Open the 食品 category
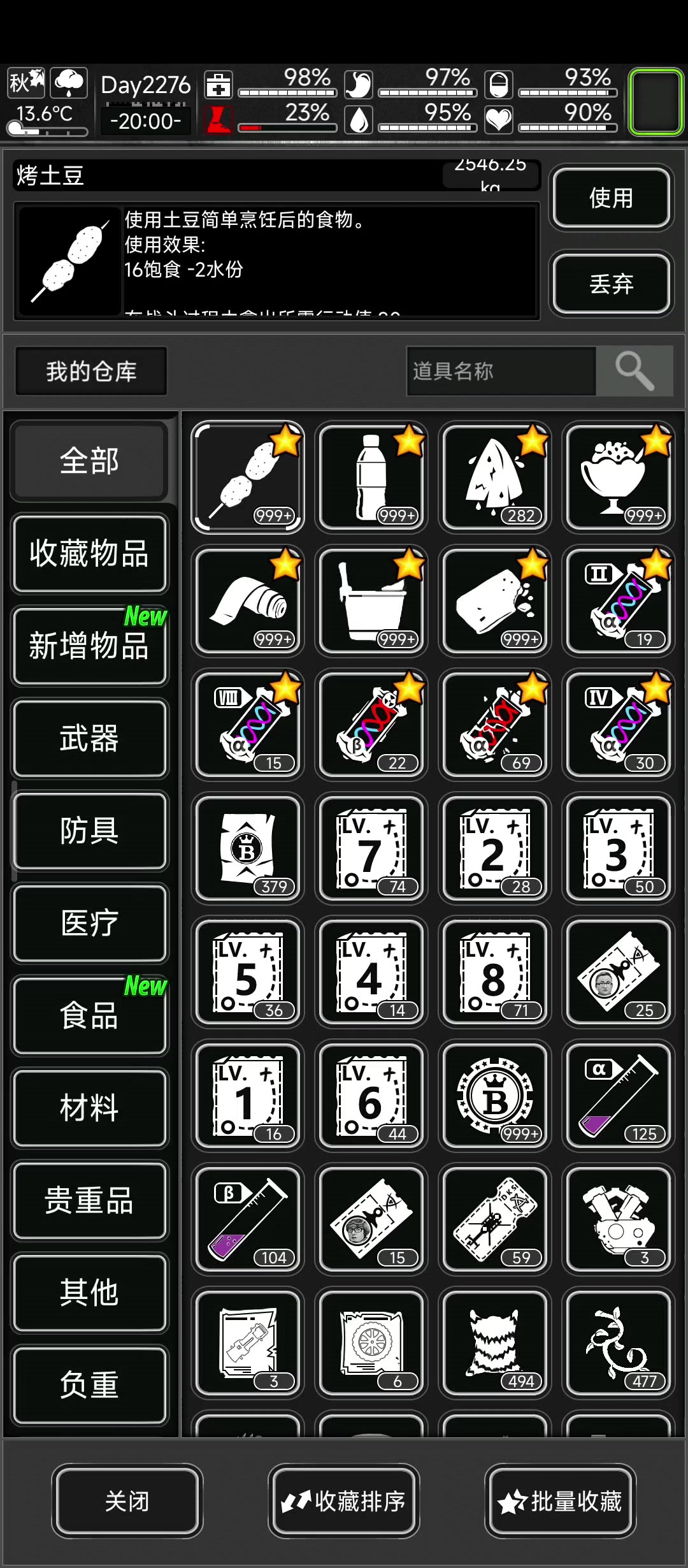Image resolution: width=688 pixels, height=1568 pixels. (x=89, y=1015)
